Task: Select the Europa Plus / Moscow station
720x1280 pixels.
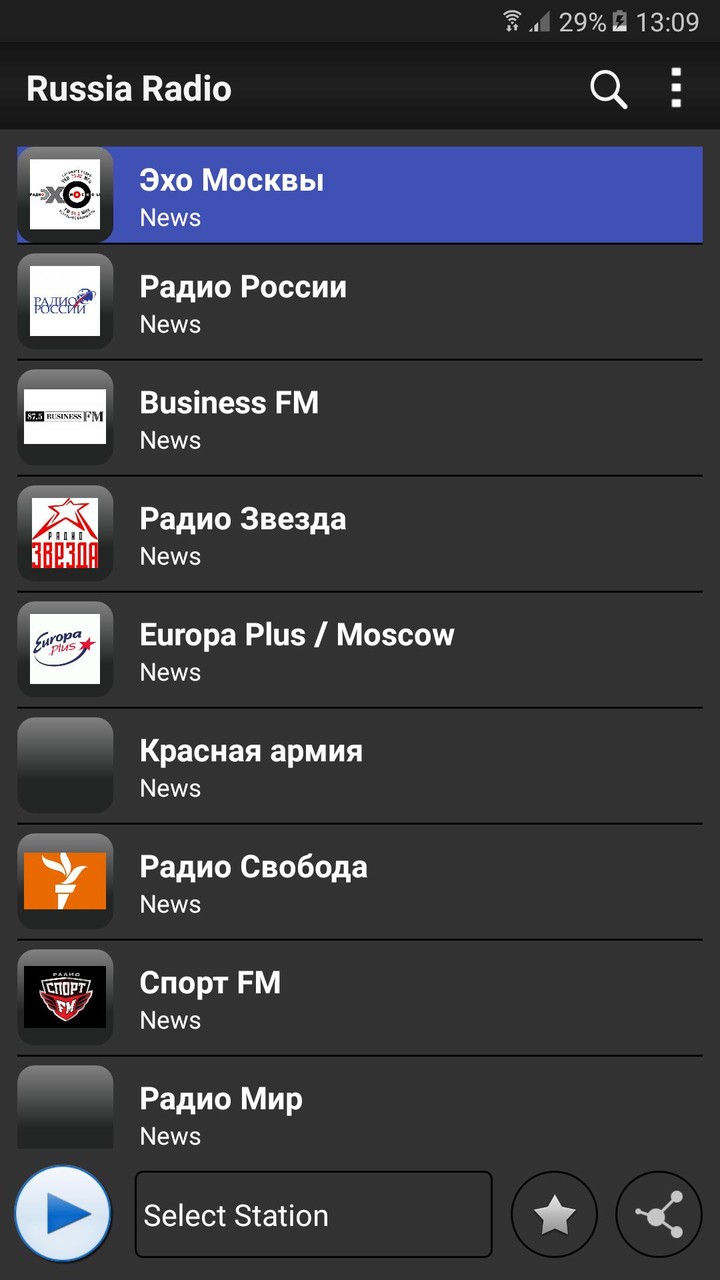Action: tap(360, 649)
